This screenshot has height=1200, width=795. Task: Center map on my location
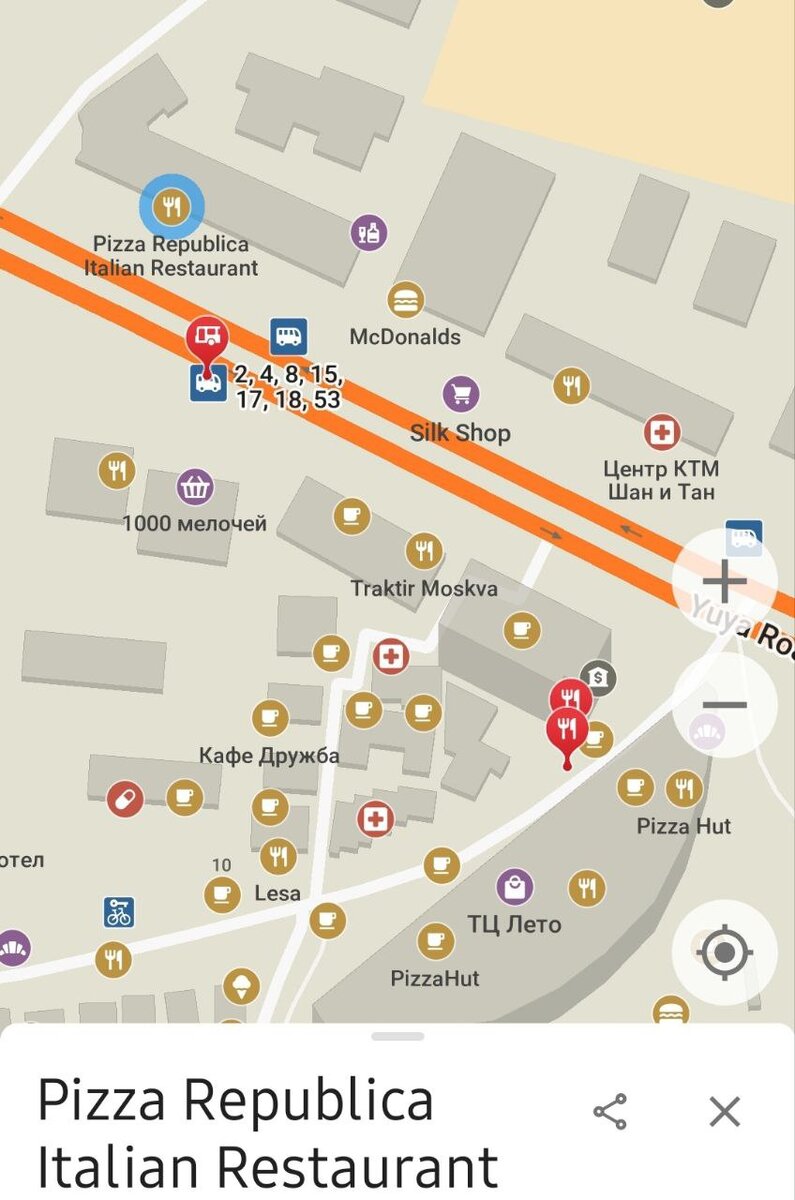[724, 952]
